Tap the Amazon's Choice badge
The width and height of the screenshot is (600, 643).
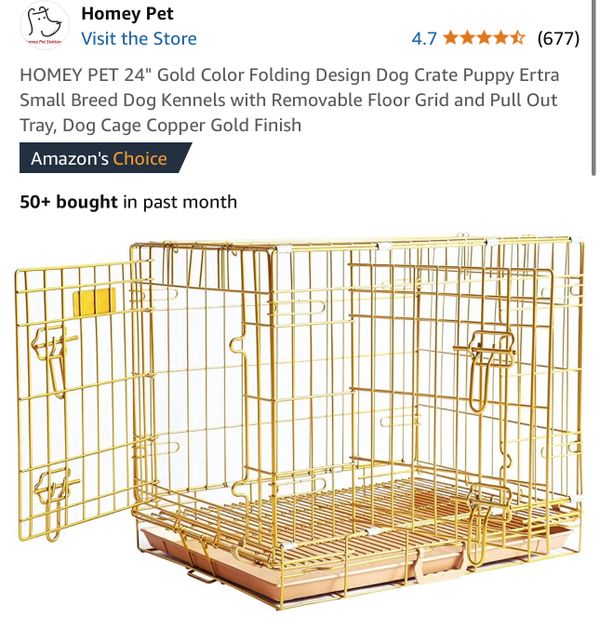(98, 158)
